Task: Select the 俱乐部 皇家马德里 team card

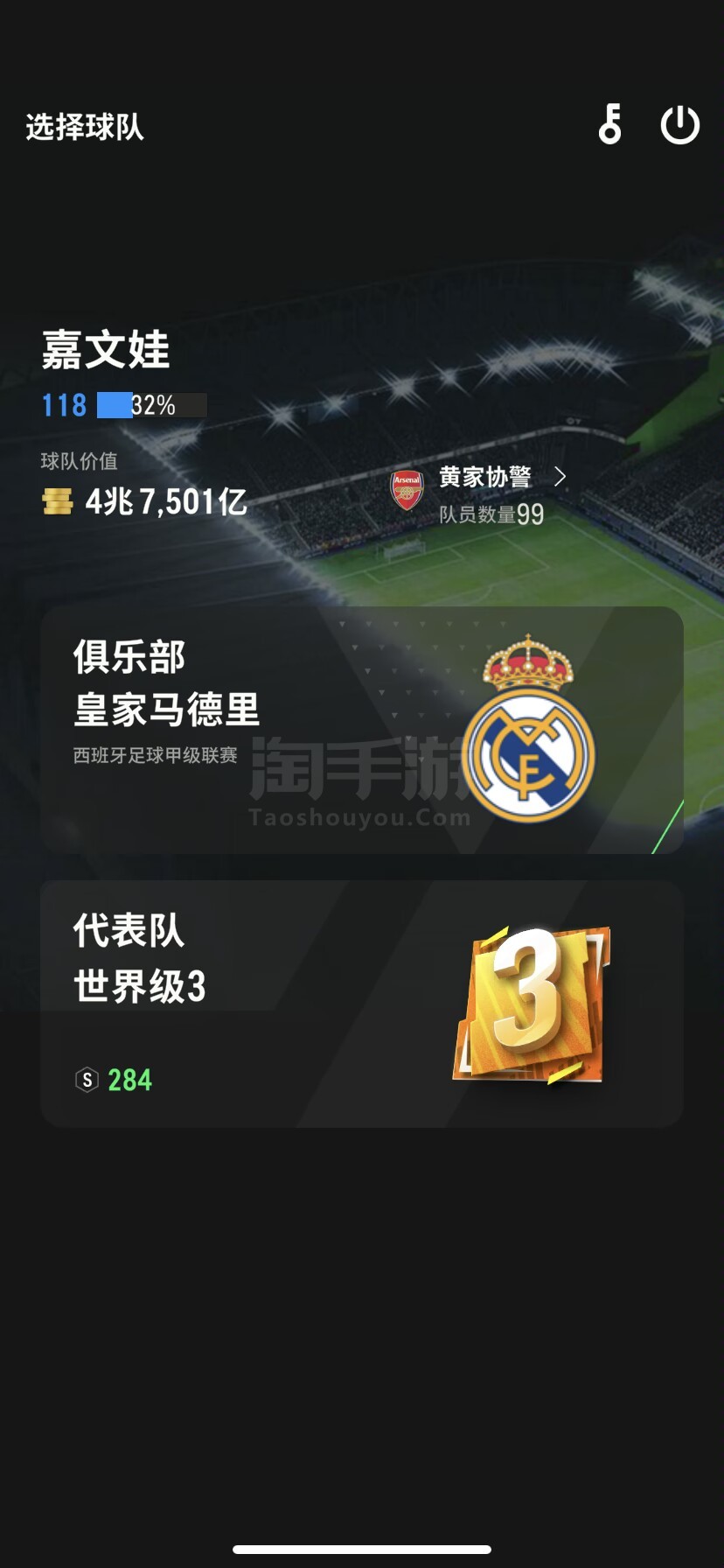Action: pyautogui.click(x=361, y=730)
